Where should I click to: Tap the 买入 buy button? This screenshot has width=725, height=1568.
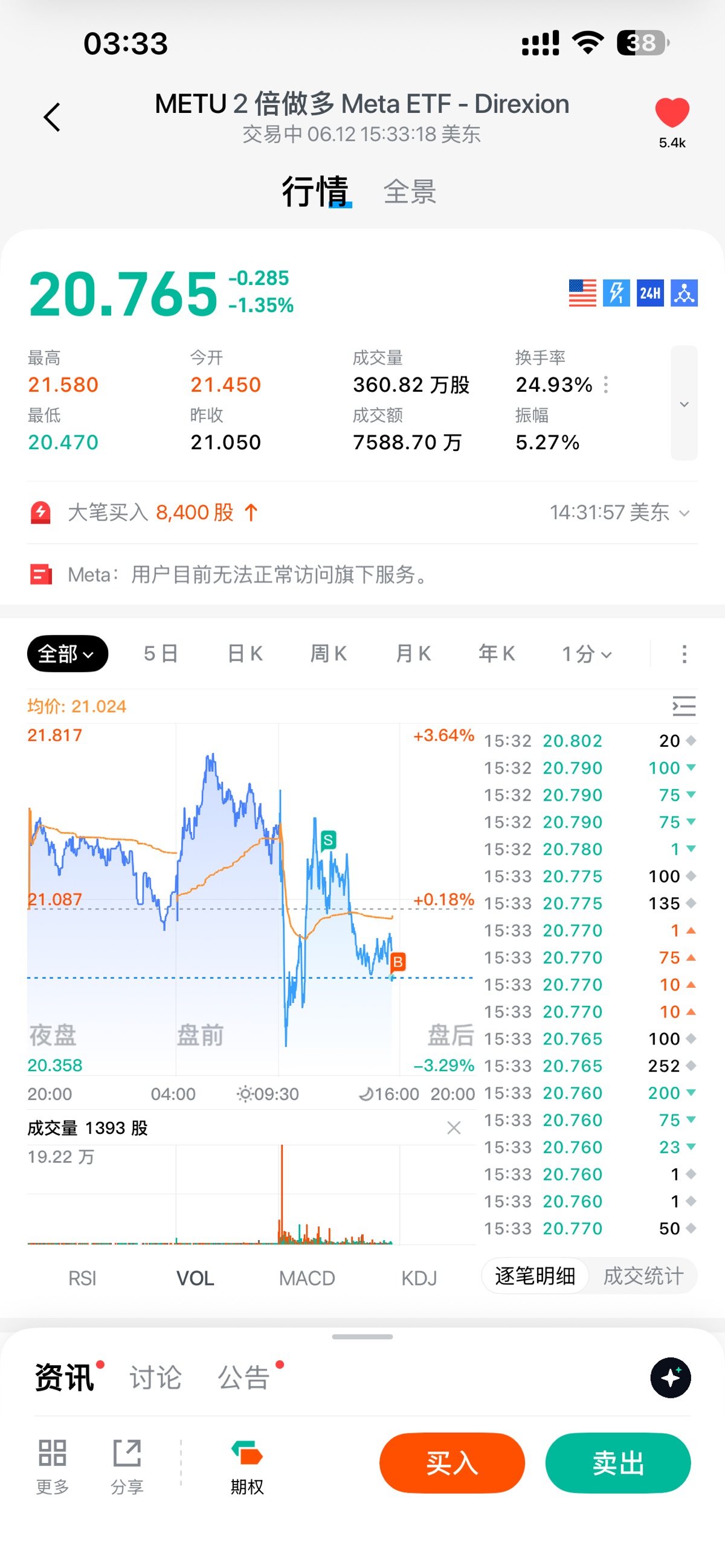point(452,1463)
